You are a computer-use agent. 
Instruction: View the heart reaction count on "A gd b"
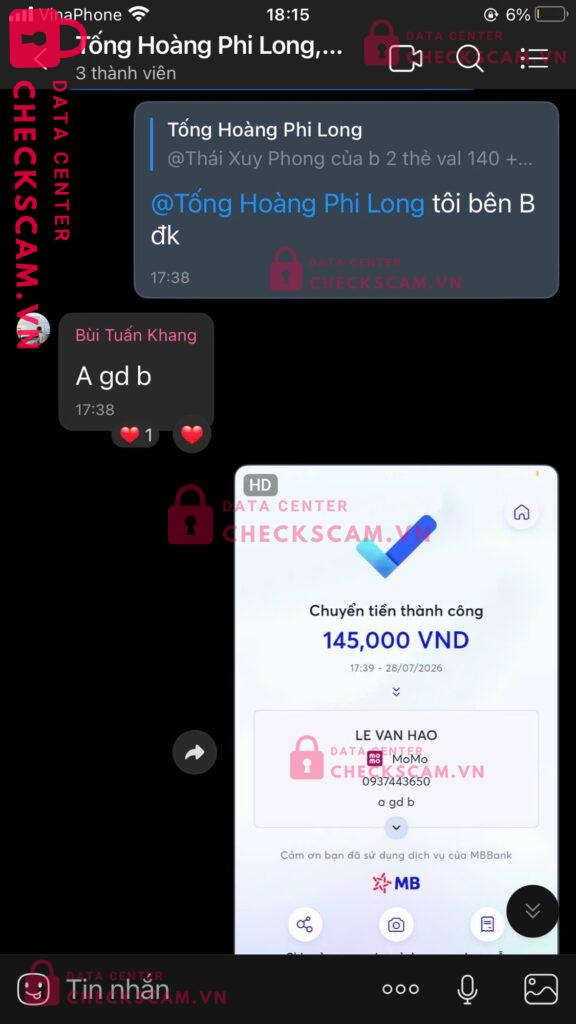pyautogui.click(x=136, y=434)
